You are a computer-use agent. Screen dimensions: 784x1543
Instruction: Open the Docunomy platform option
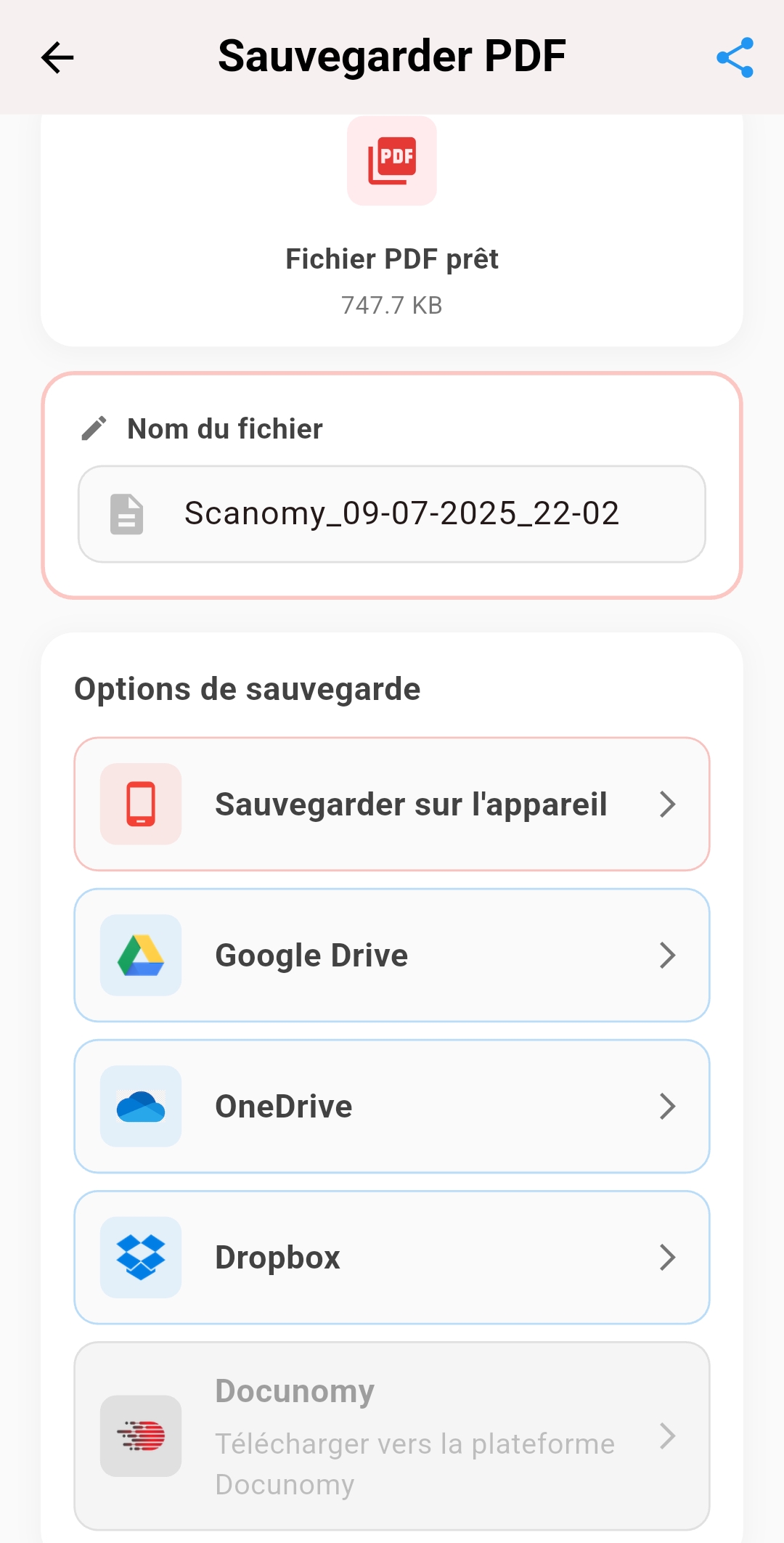tap(392, 1436)
